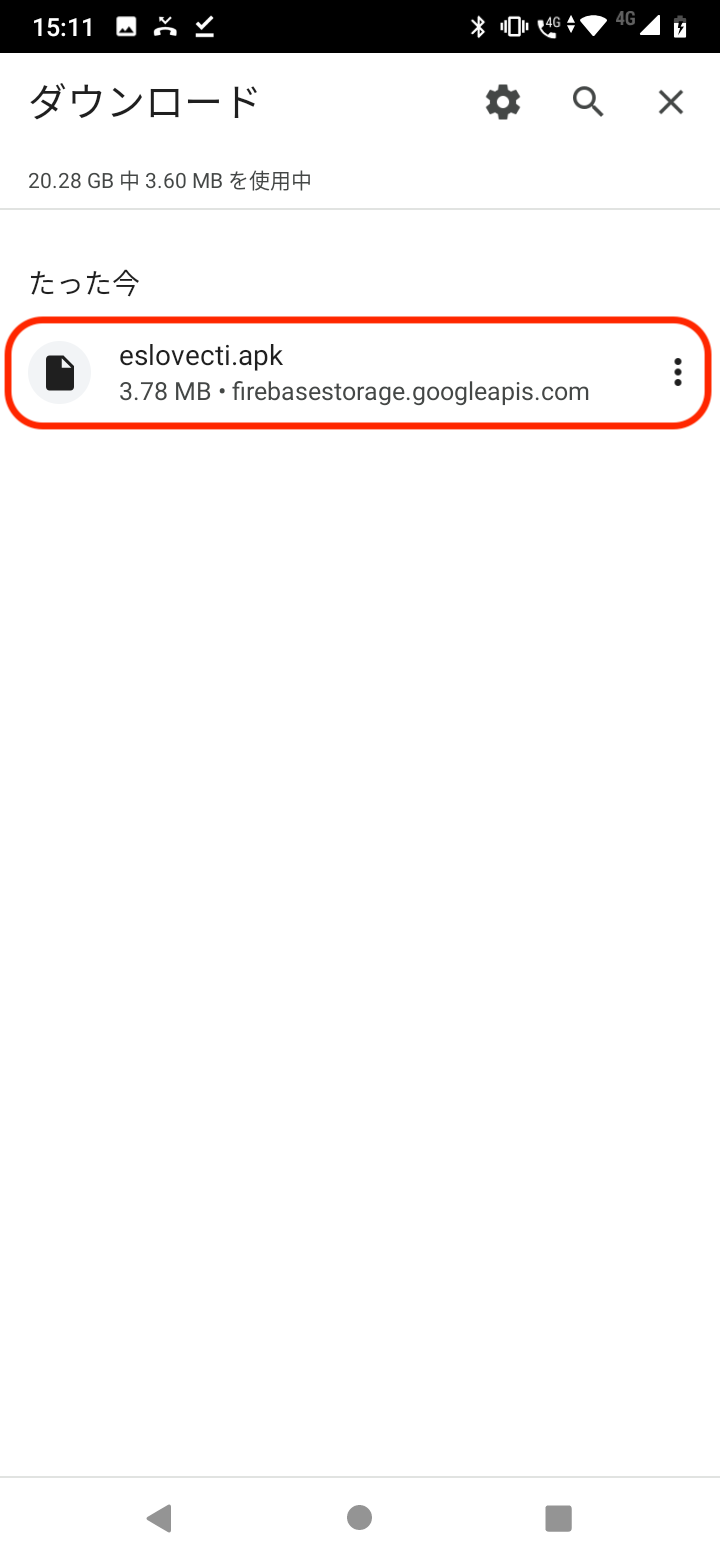720x1560 pixels.
Task: Show recent apps
Action: click(558, 1518)
